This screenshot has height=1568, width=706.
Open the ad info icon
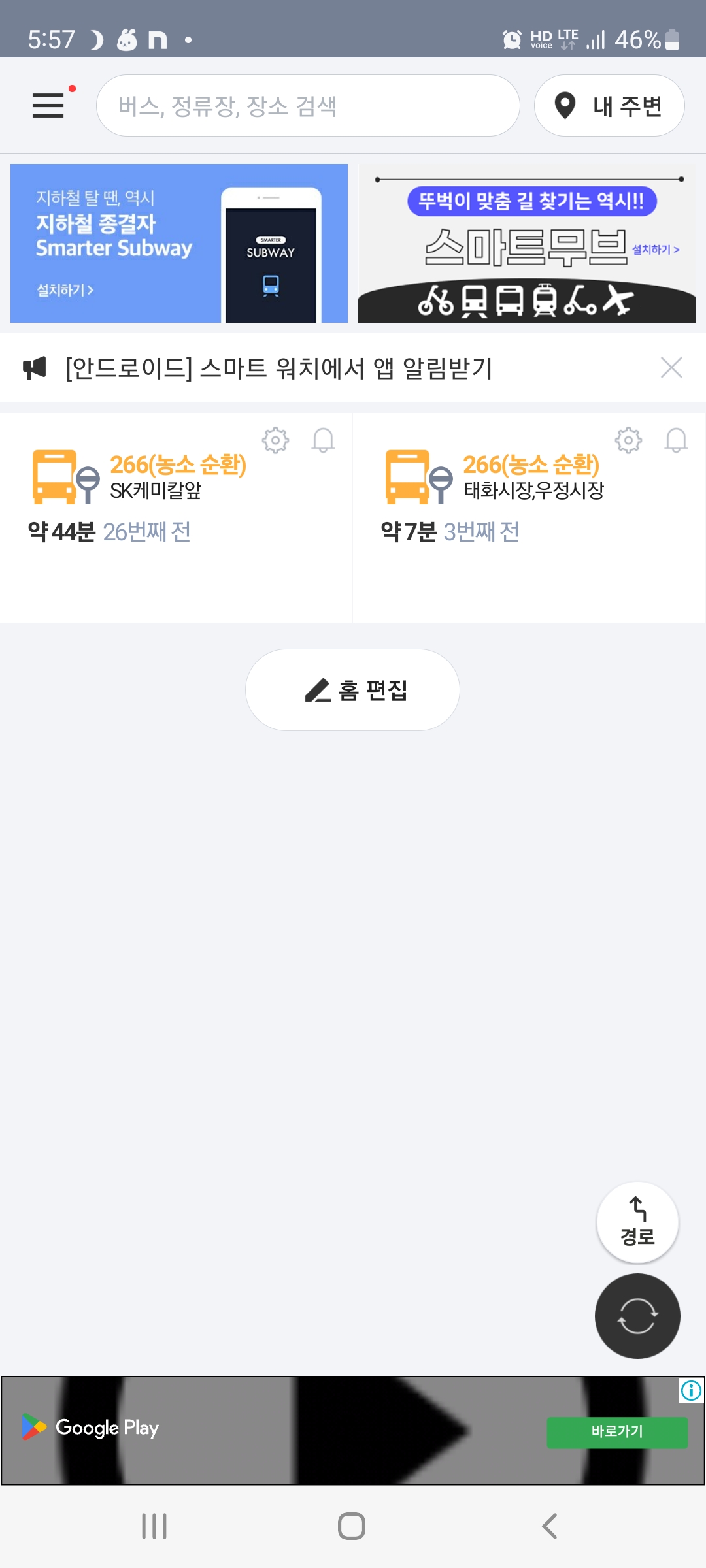click(691, 1390)
